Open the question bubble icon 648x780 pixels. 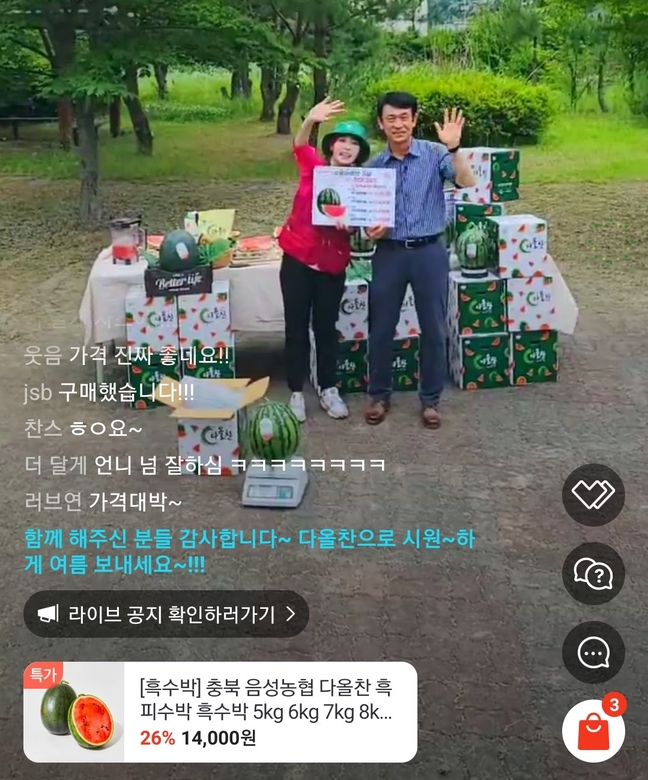(x=593, y=574)
